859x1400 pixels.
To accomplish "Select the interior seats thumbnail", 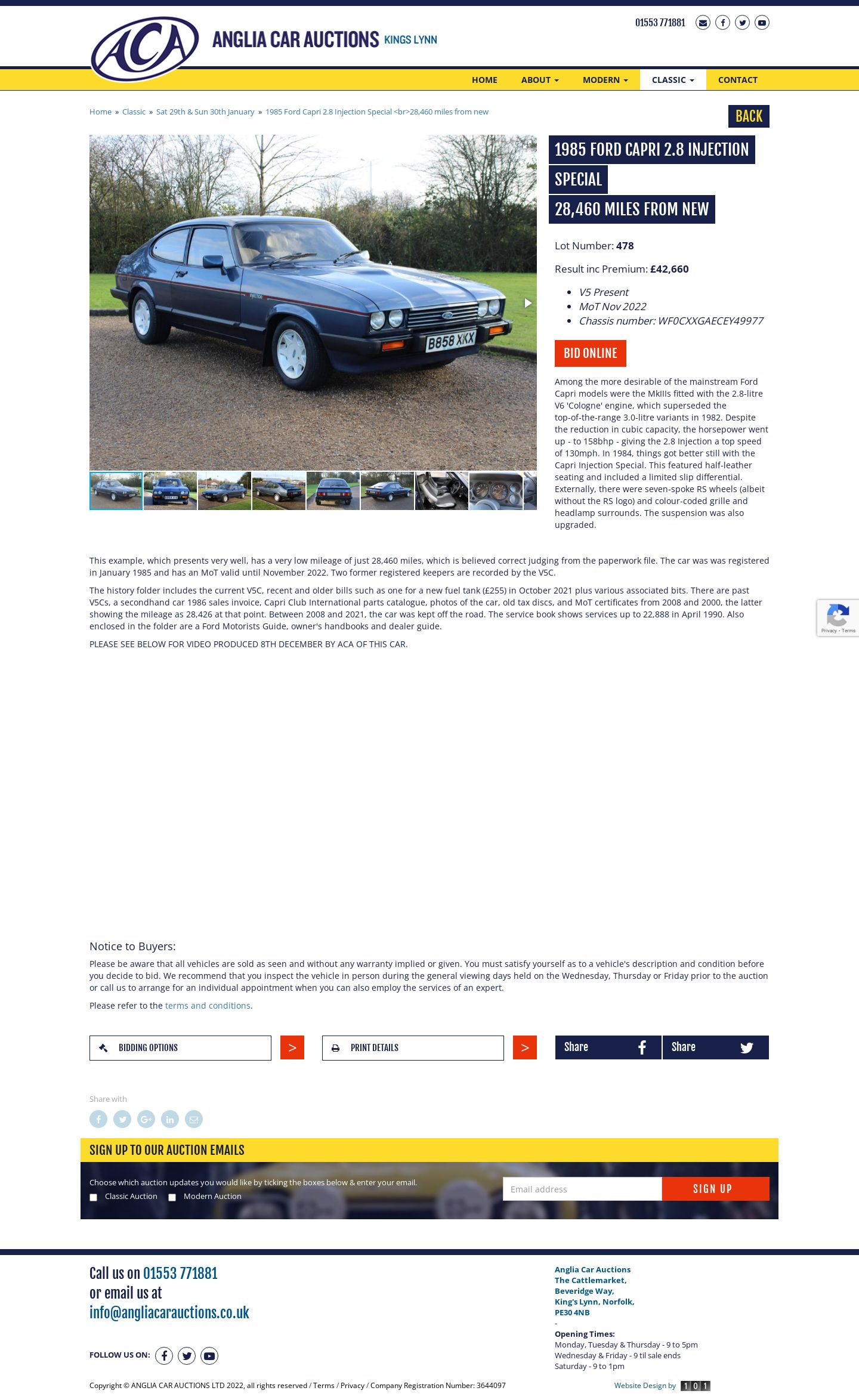I will [x=441, y=491].
